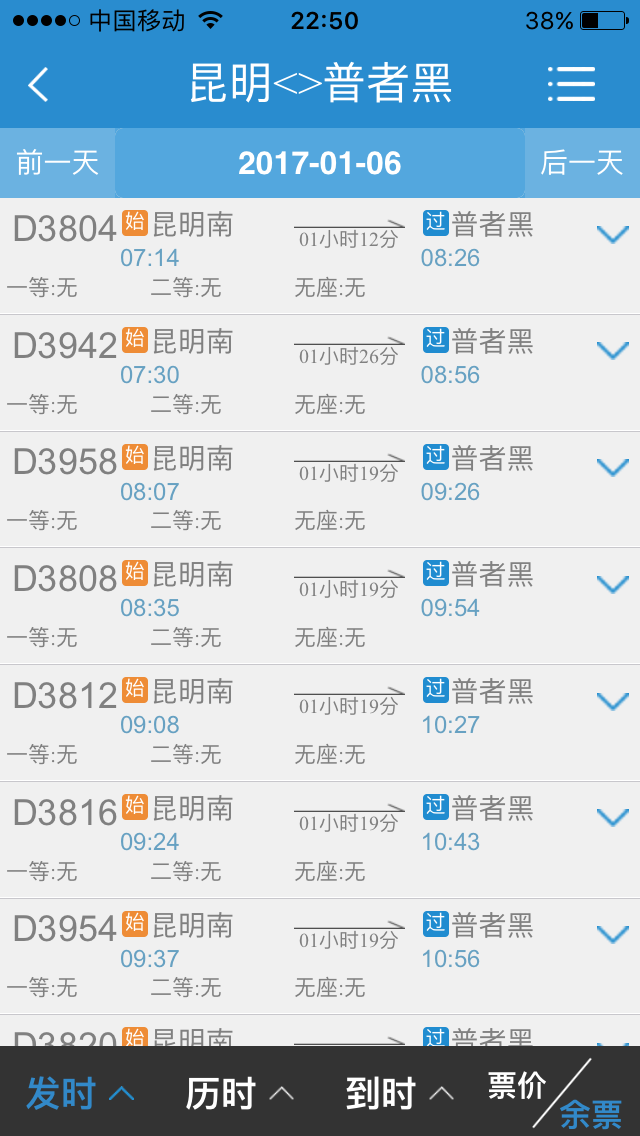Open the list menu icon at top right
The width and height of the screenshot is (640, 1136).
tap(571, 84)
